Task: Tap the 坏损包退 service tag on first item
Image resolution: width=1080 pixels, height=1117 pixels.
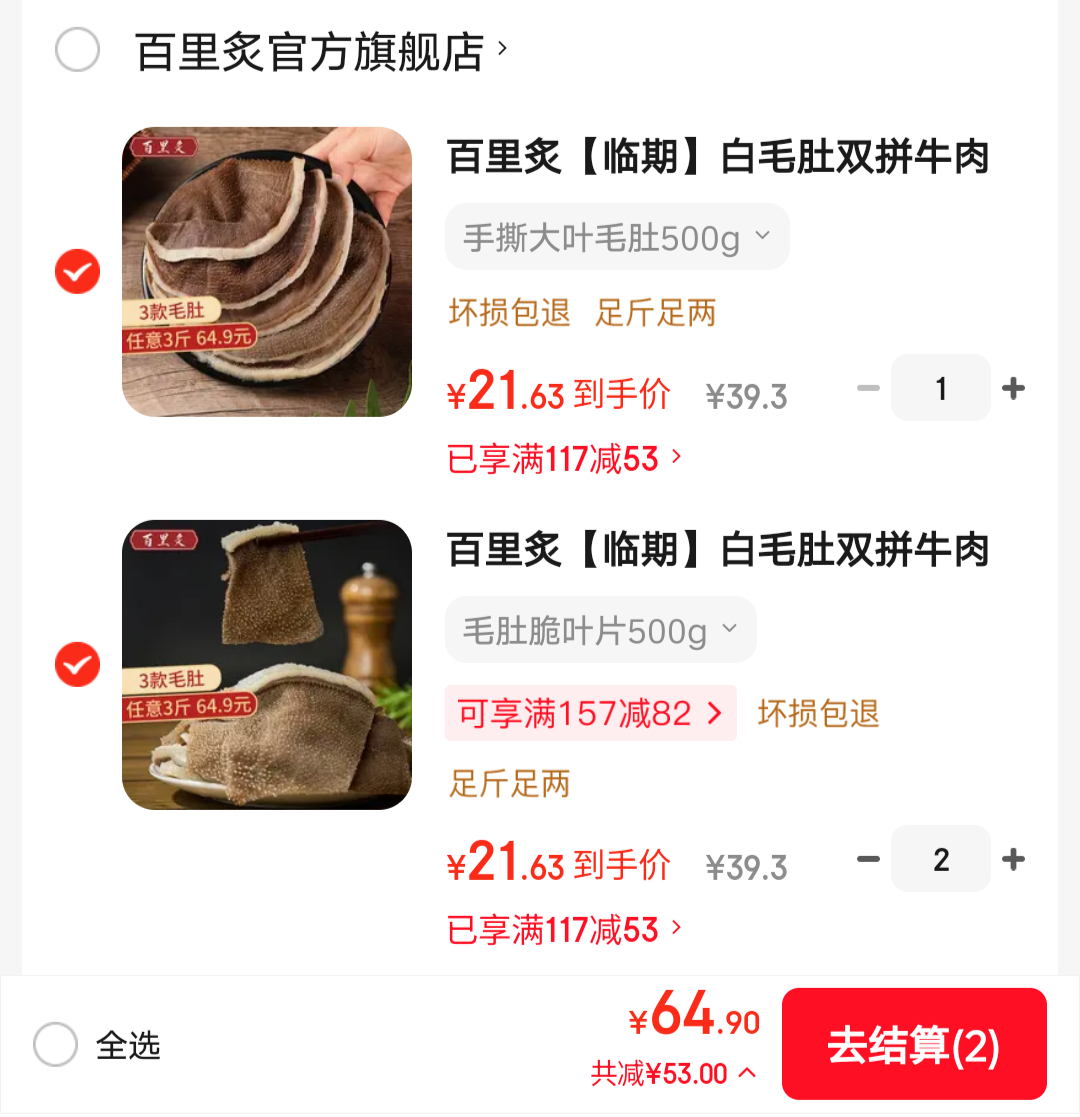Action: click(x=509, y=313)
